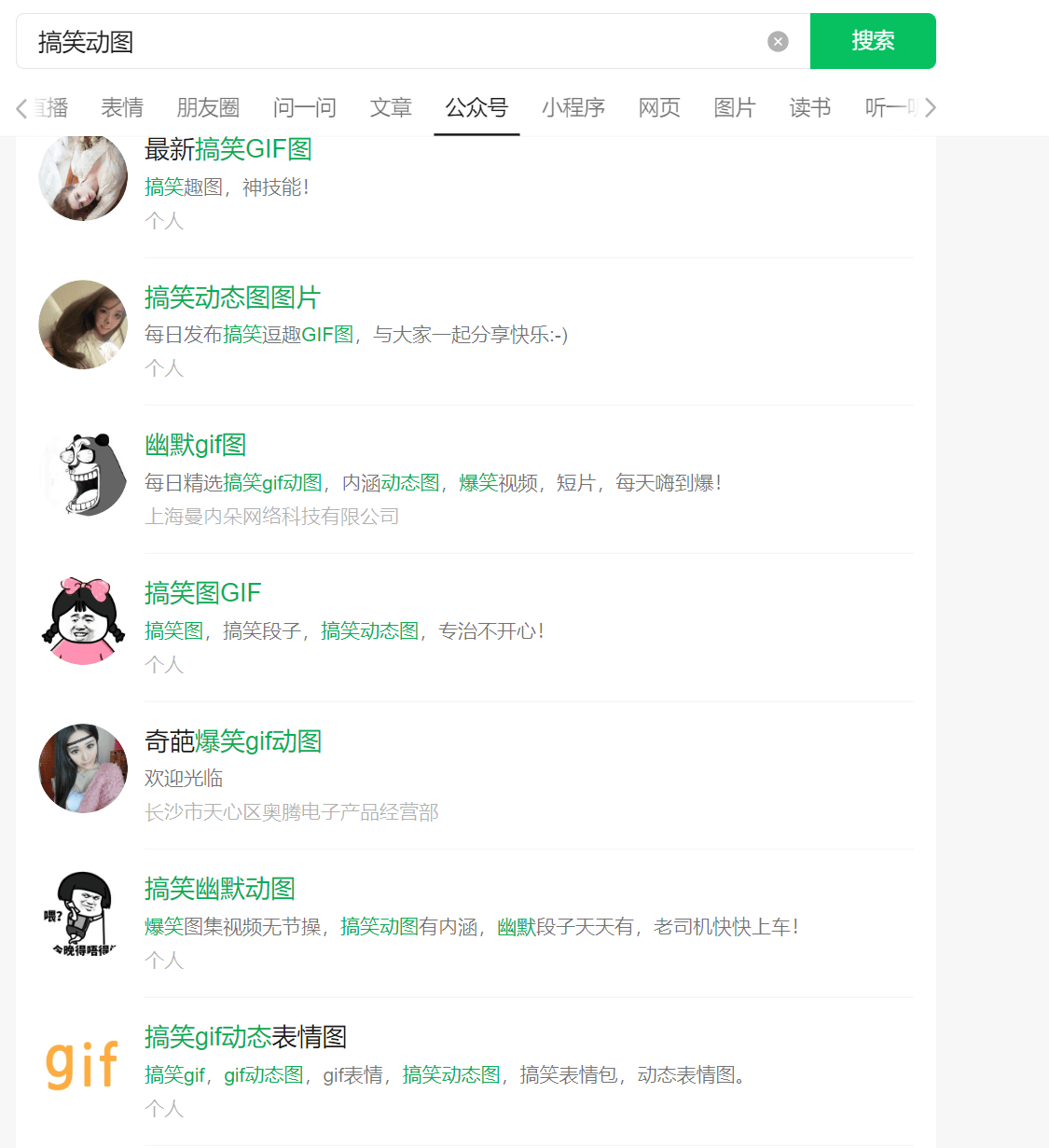Switch to the 文章 tab
Image resolution: width=1049 pixels, height=1148 pixels.
pos(391,108)
